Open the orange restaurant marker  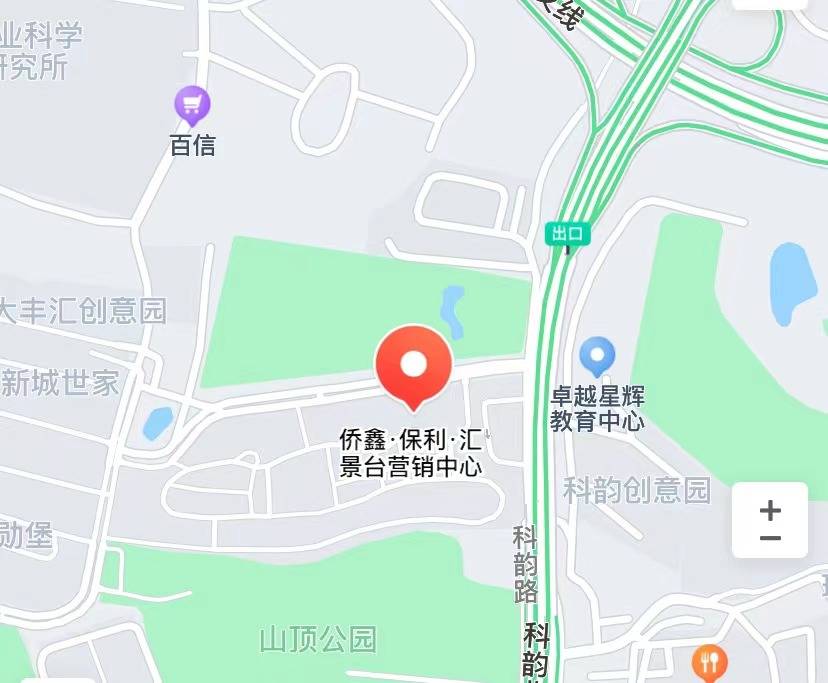pos(710,661)
